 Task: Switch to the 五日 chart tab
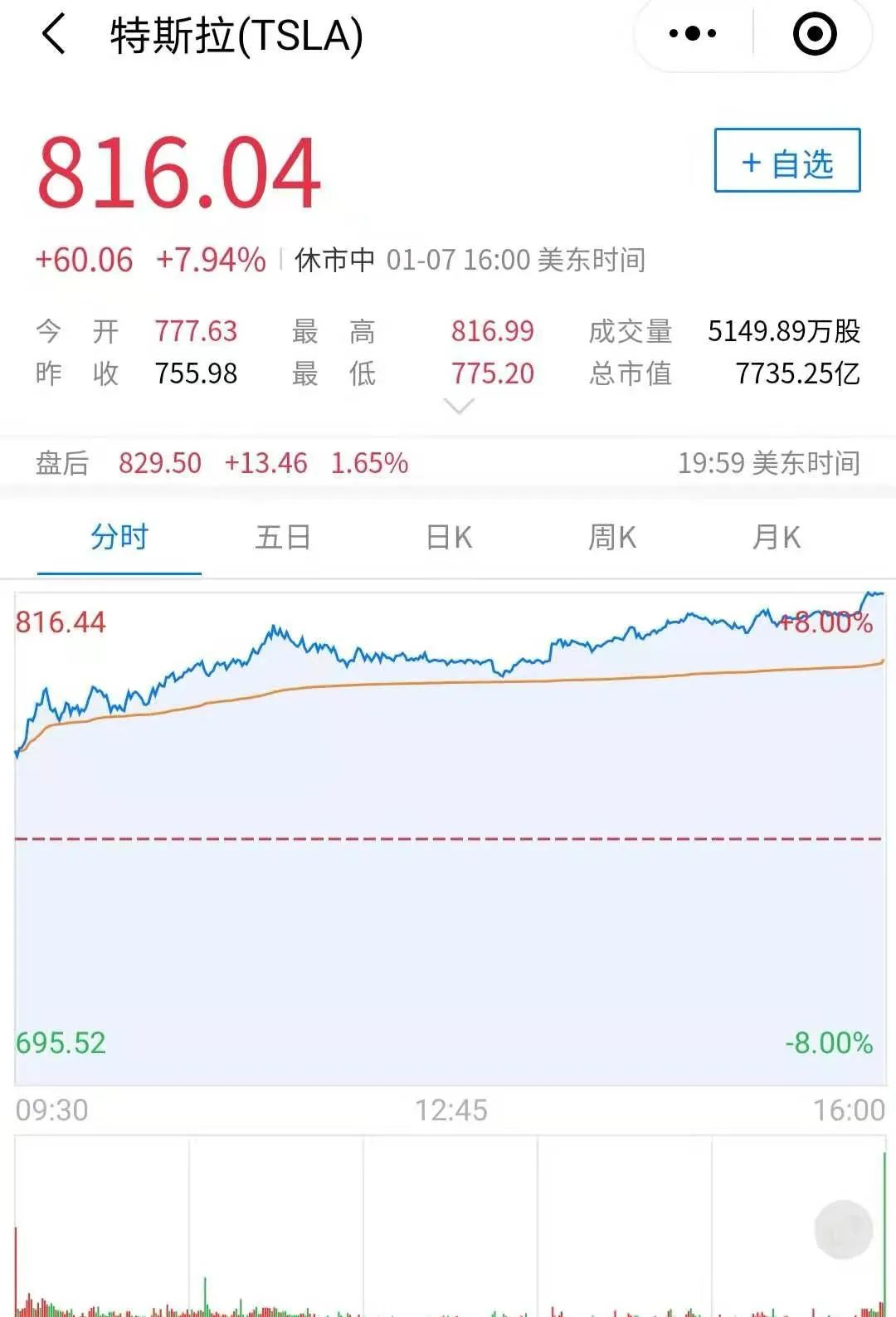pos(283,537)
